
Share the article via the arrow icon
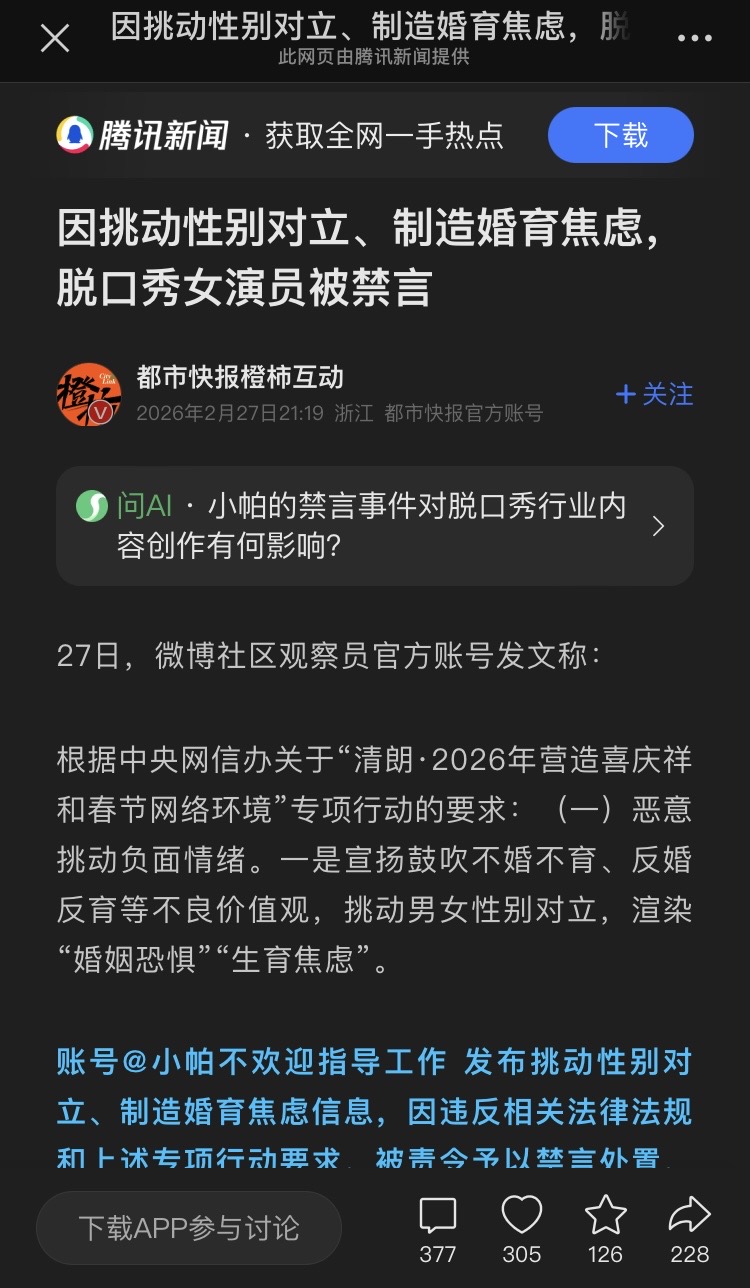(689, 1230)
